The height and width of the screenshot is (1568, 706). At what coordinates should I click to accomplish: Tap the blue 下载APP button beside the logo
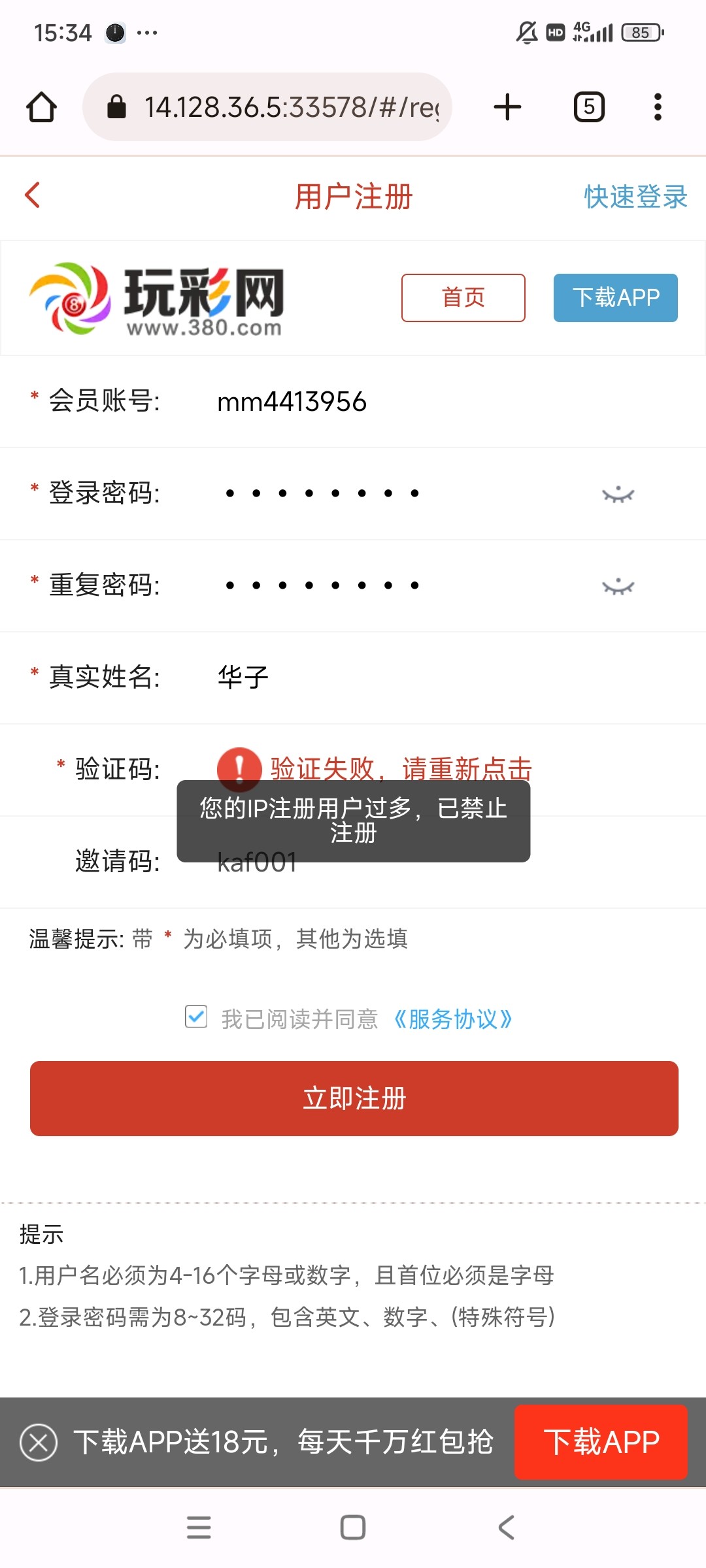click(615, 298)
